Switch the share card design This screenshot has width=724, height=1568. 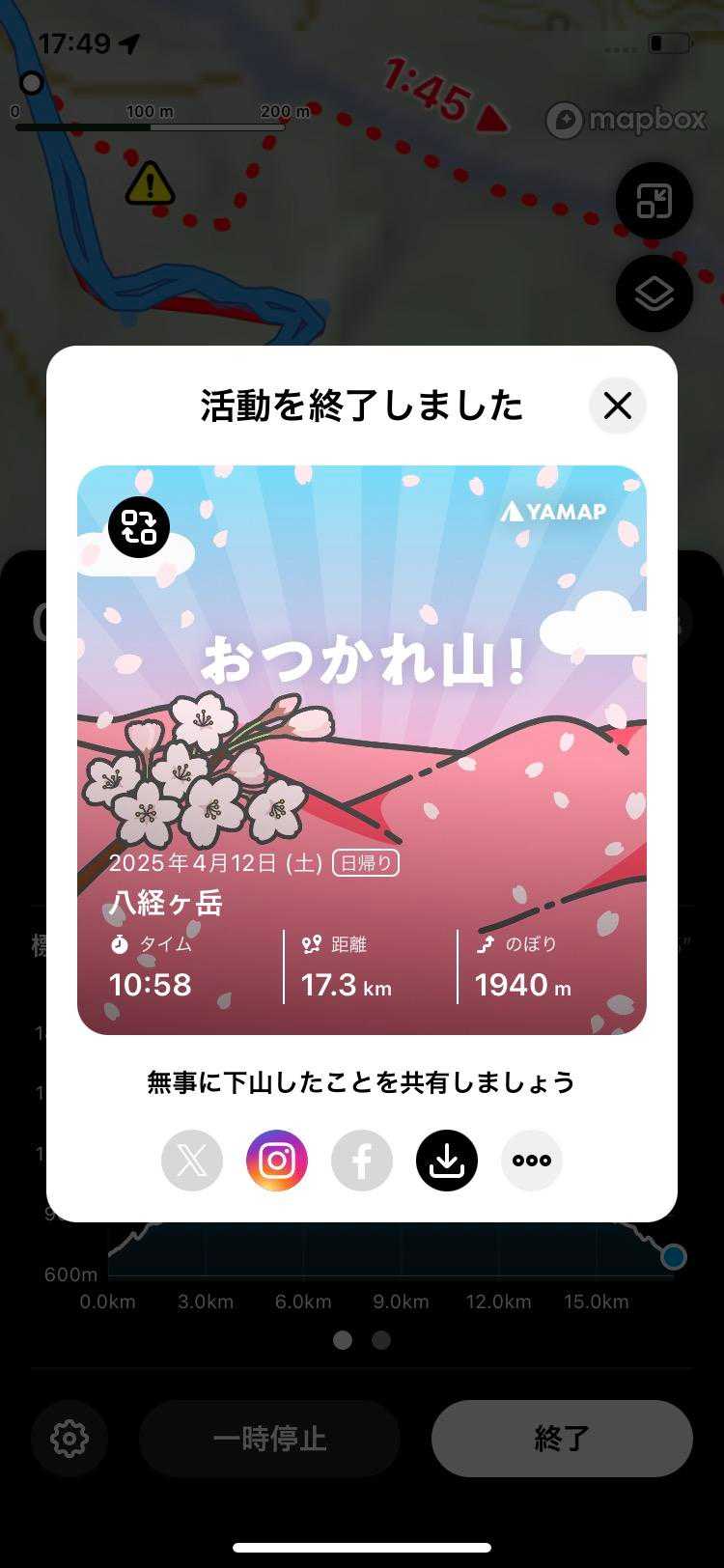[139, 527]
